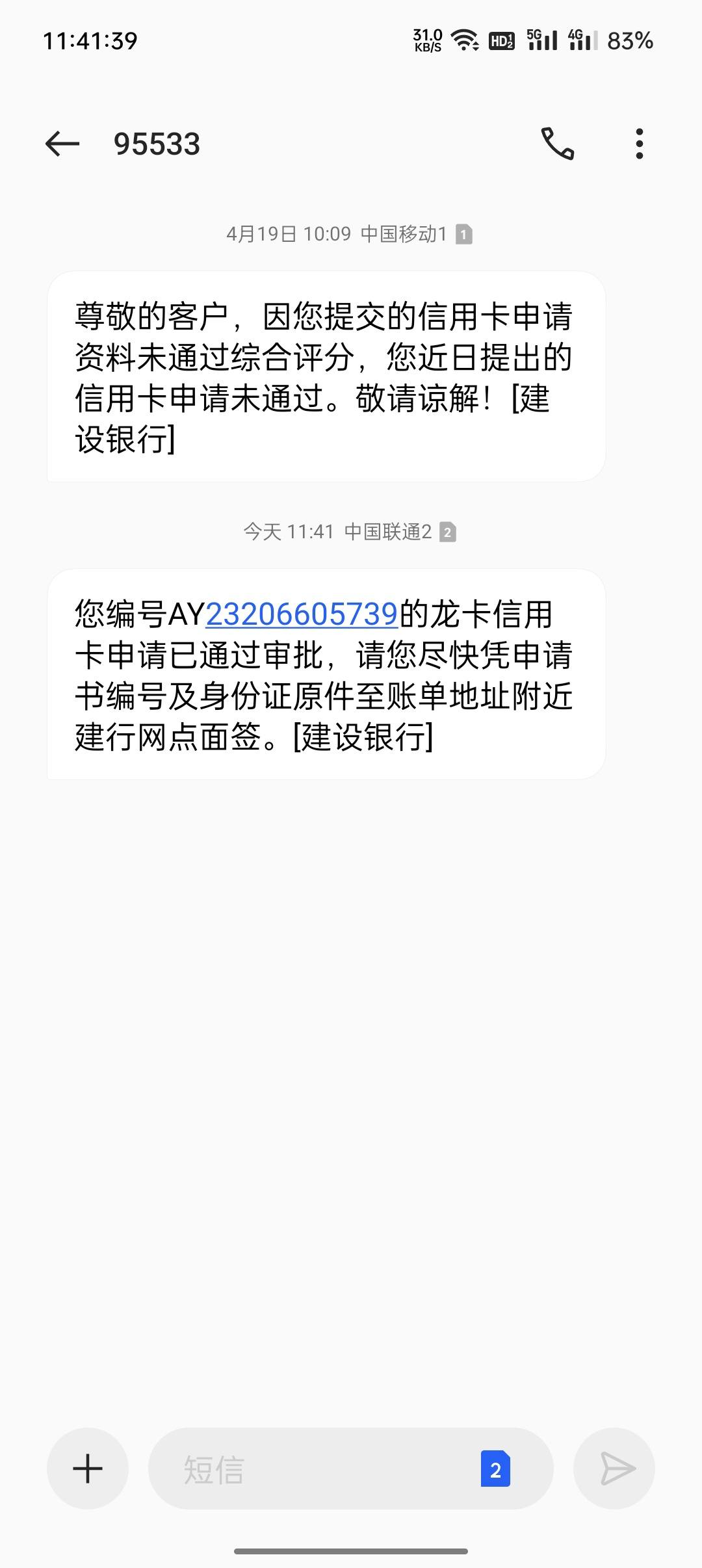Switch SIM using the blue card icon
This screenshot has width=702, height=1568.
click(x=495, y=1469)
